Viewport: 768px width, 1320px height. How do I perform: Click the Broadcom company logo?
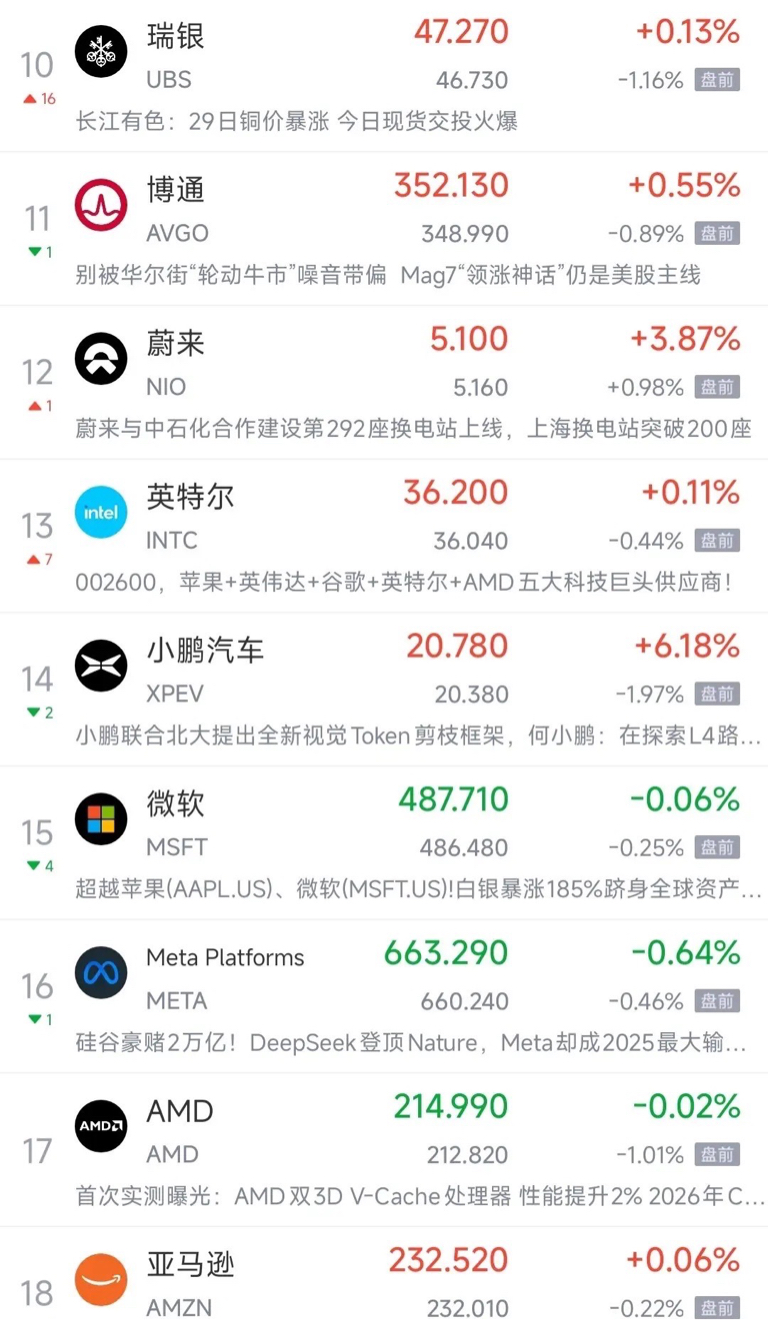(101, 204)
